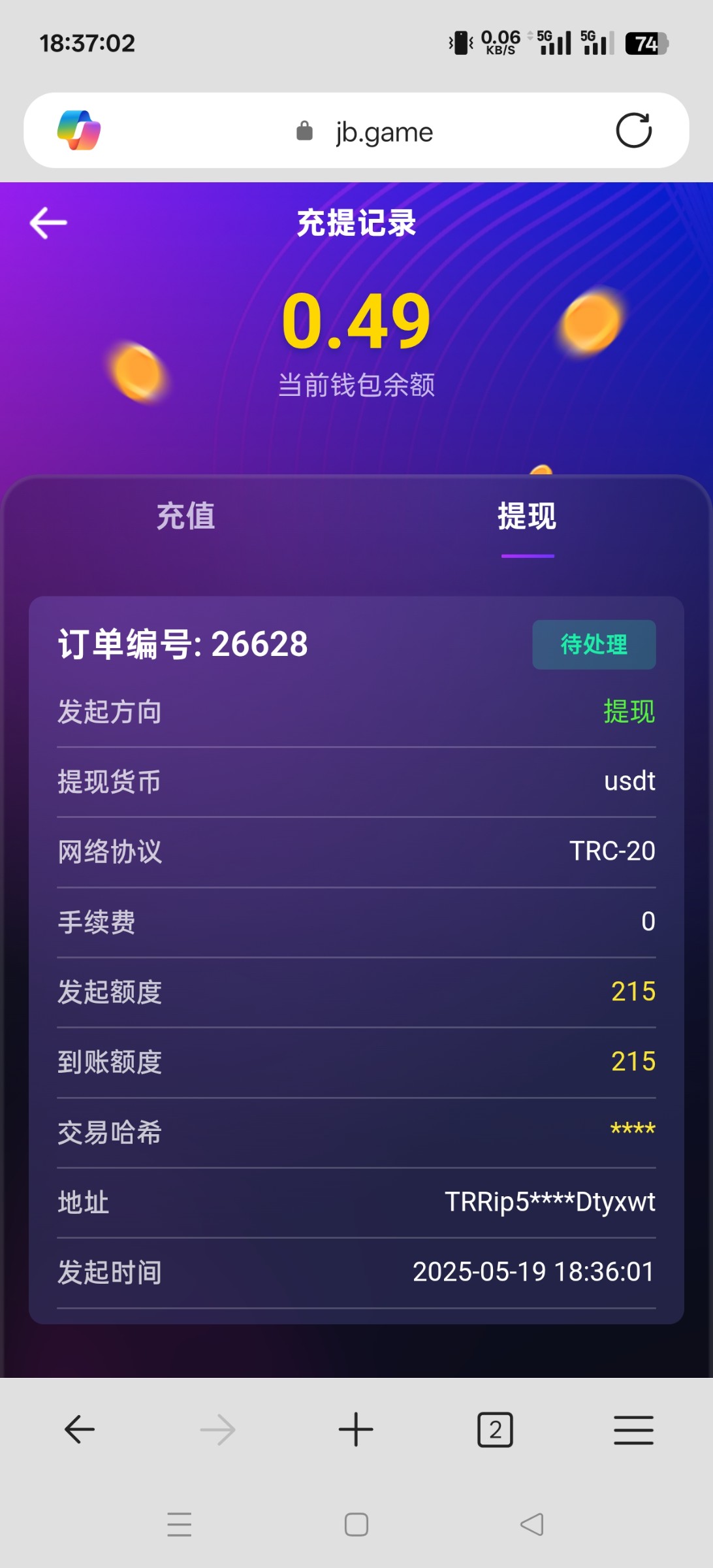Image resolution: width=713 pixels, height=1568 pixels.
Task: Switch to the 充值 tab
Action: pos(185,516)
